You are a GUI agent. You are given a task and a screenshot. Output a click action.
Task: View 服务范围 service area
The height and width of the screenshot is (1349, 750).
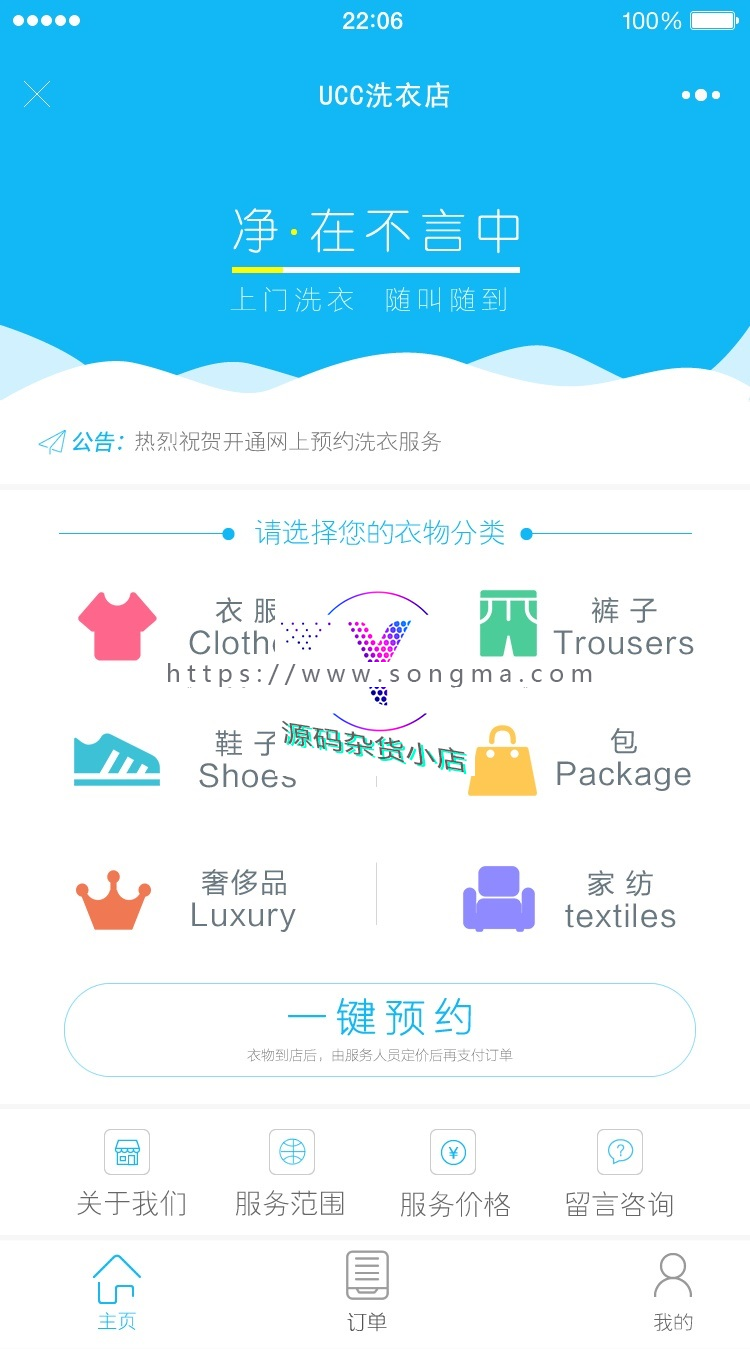[x=290, y=1174]
